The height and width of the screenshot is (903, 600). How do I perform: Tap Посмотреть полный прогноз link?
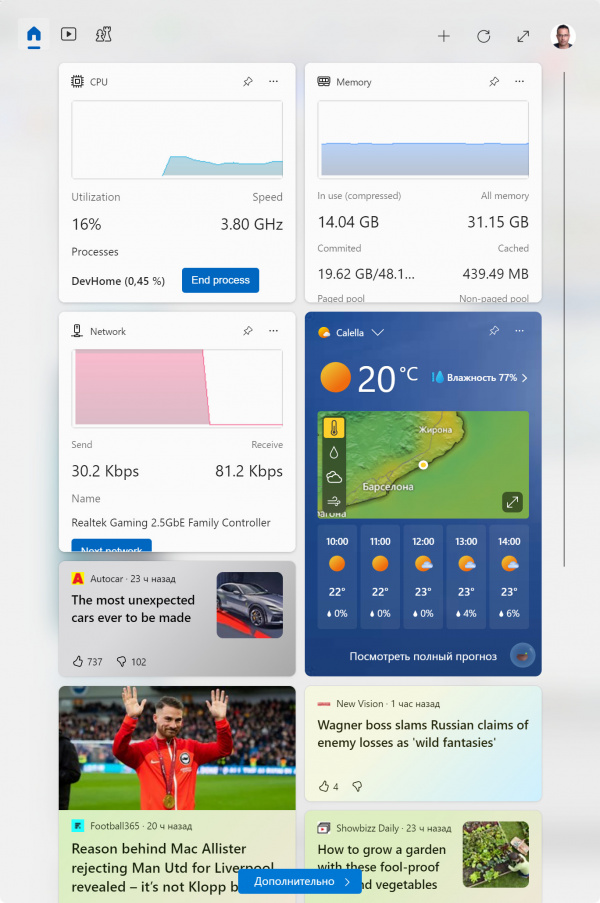[x=422, y=656]
